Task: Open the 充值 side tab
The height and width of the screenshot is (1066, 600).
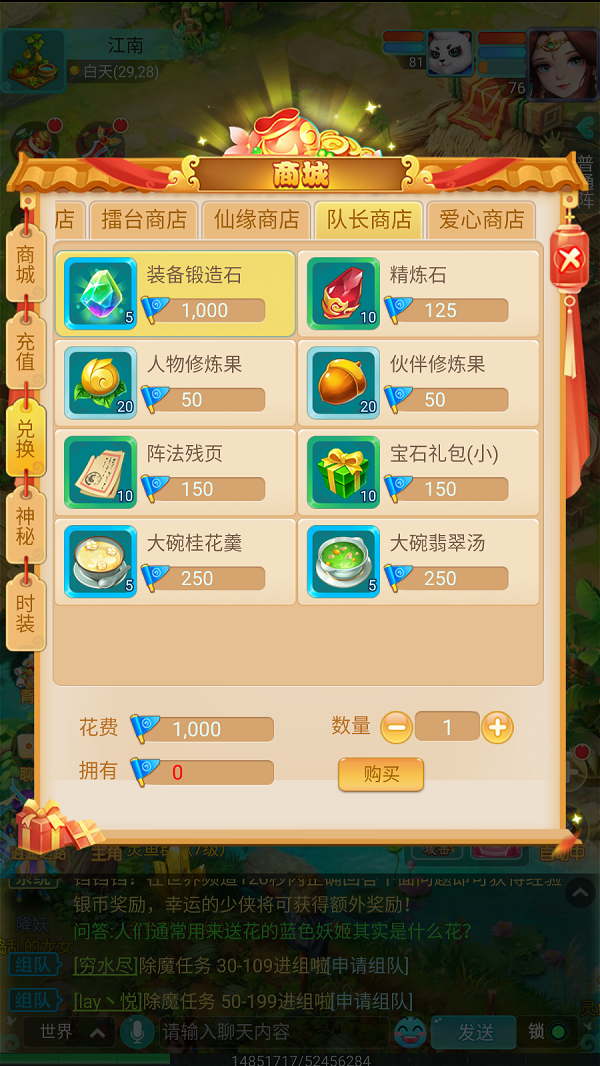Action: [26, 351]
